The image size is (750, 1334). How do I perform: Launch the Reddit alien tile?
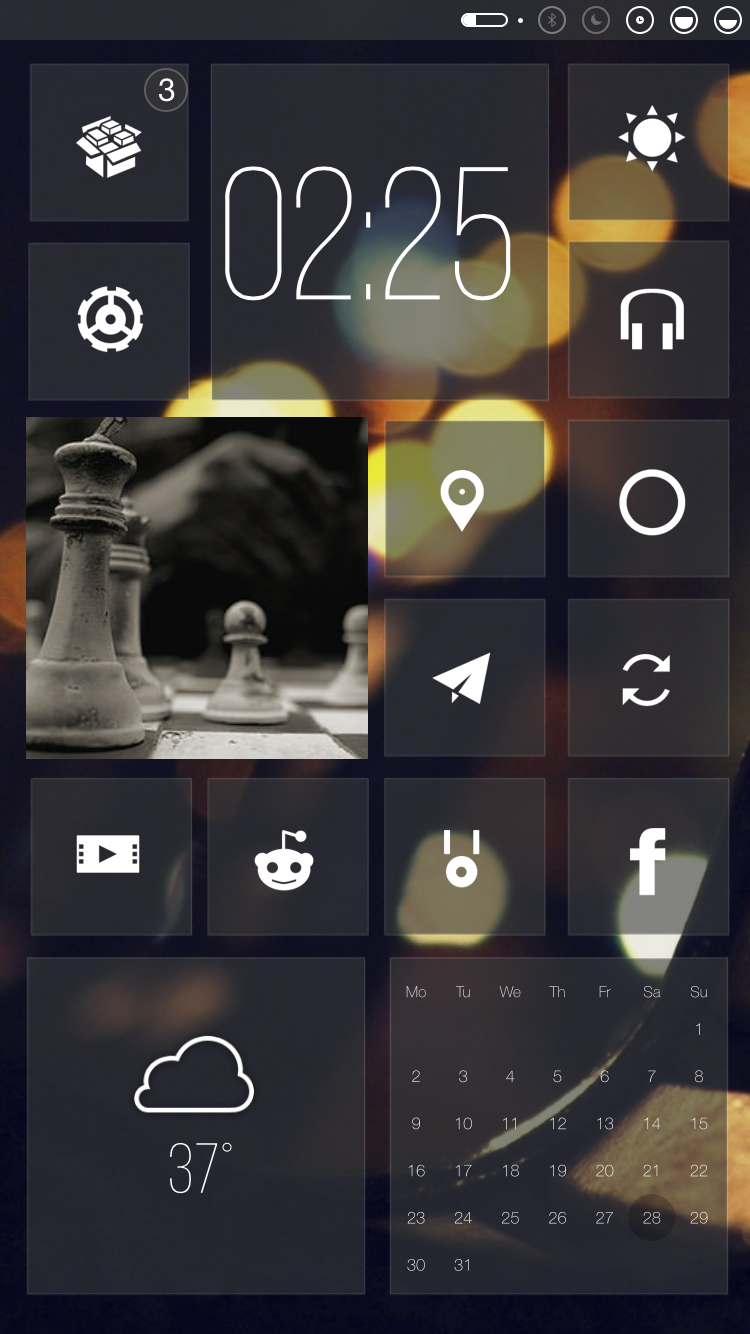tap(287, 856)
